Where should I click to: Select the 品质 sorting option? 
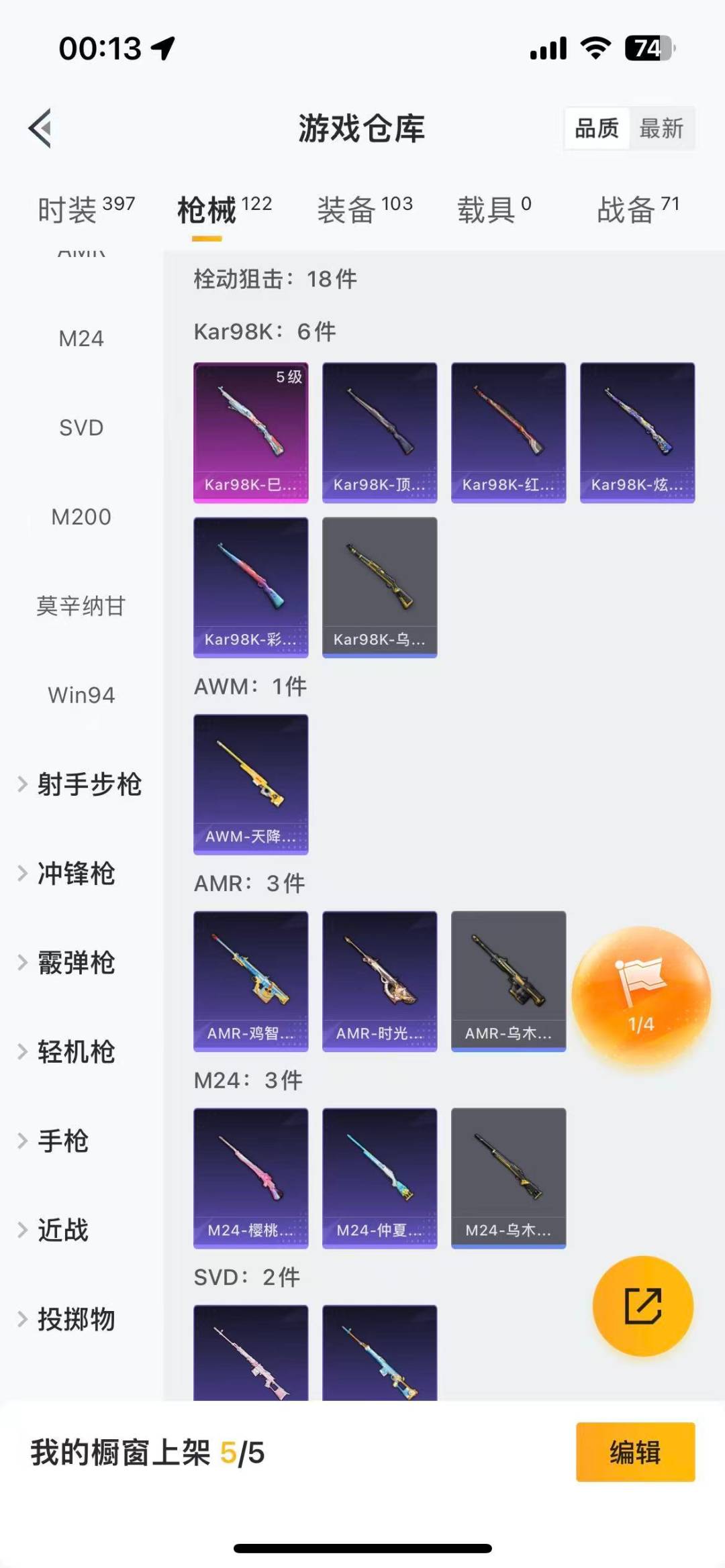click(x=596, y=128)
